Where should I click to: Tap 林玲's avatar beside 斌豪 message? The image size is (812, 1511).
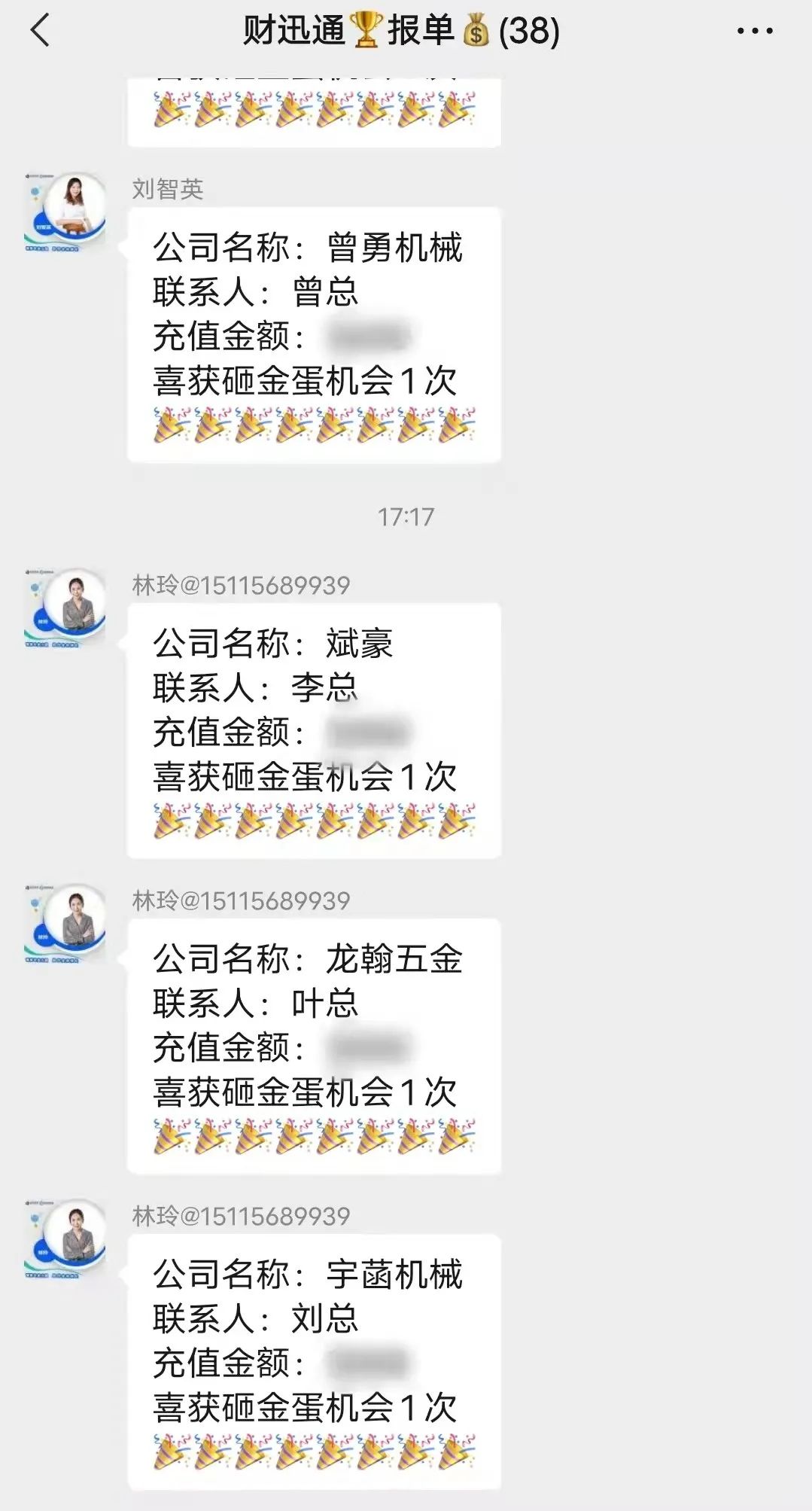(x=65, y=608)
